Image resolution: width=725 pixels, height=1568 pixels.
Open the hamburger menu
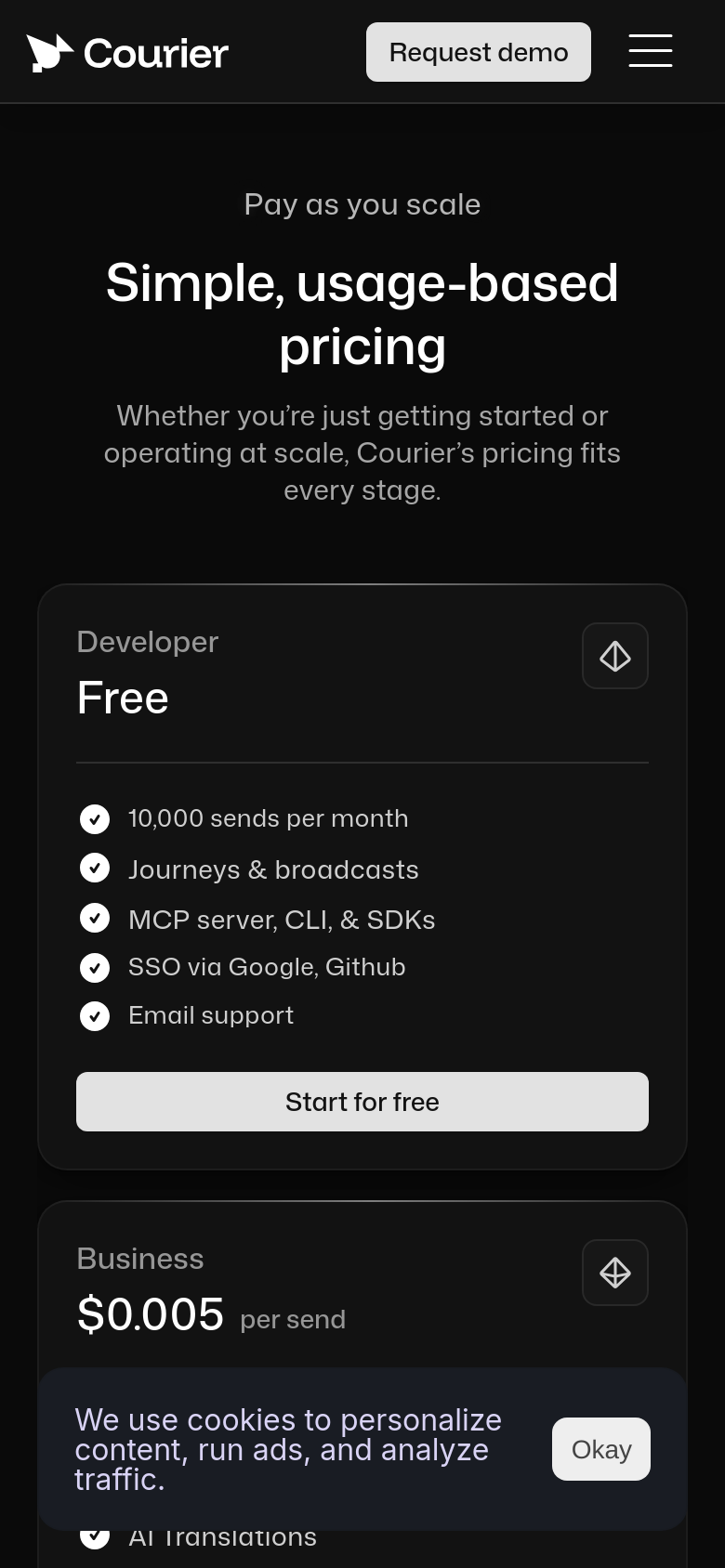(x=651, y=51)
